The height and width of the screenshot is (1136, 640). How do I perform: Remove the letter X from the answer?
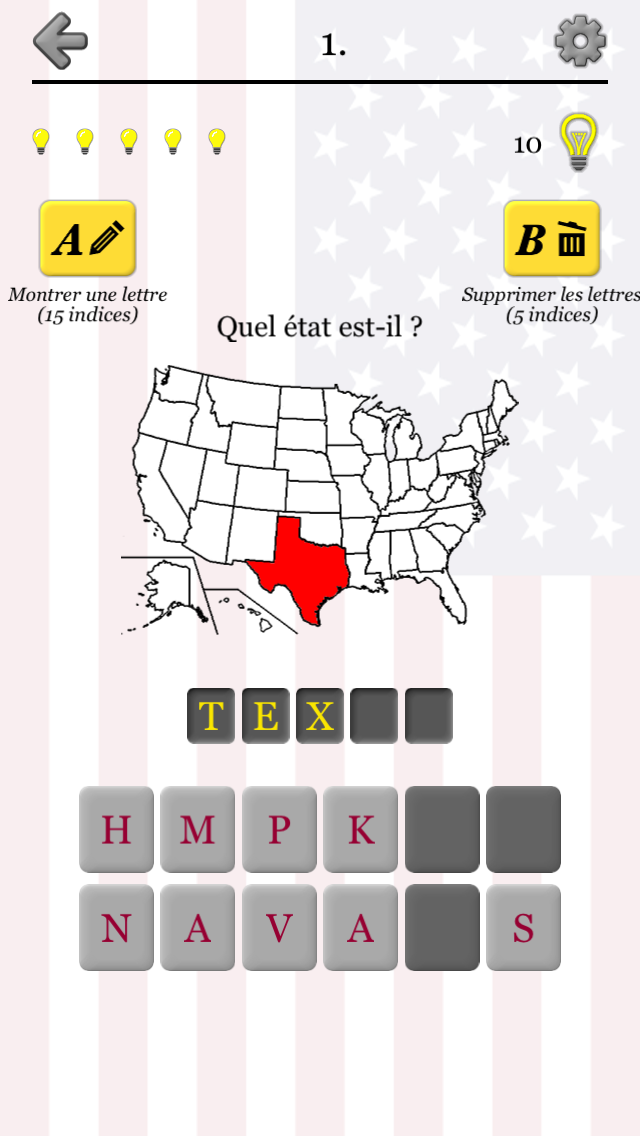point(319,715)
